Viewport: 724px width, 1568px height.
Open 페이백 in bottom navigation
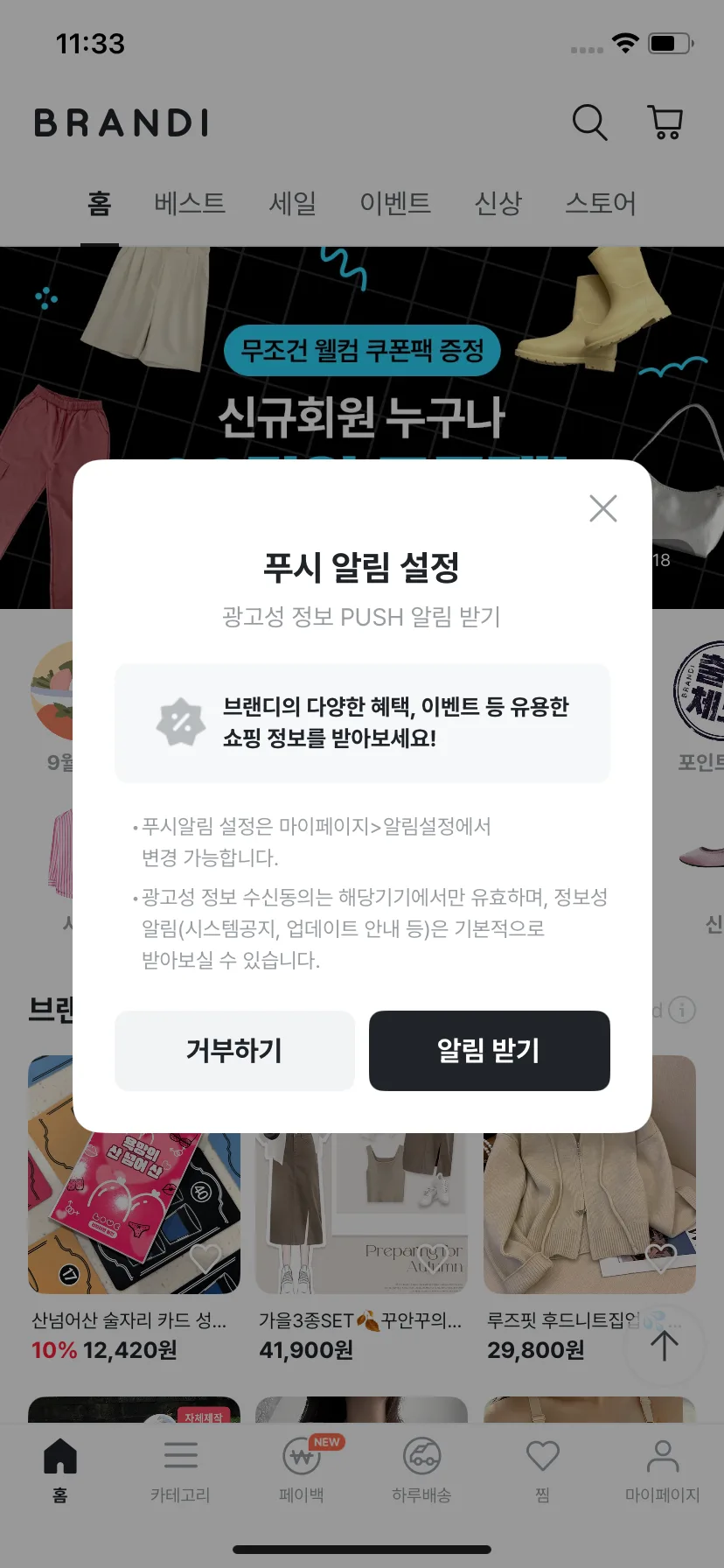point(301,1472)
